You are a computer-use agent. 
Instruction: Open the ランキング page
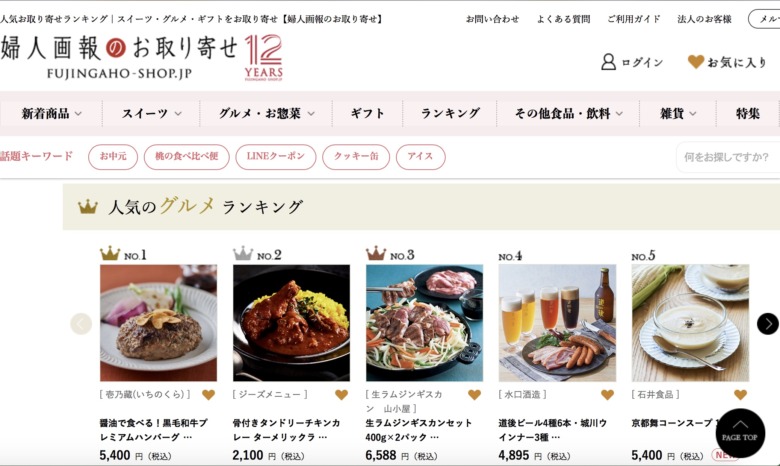[450, 113]
